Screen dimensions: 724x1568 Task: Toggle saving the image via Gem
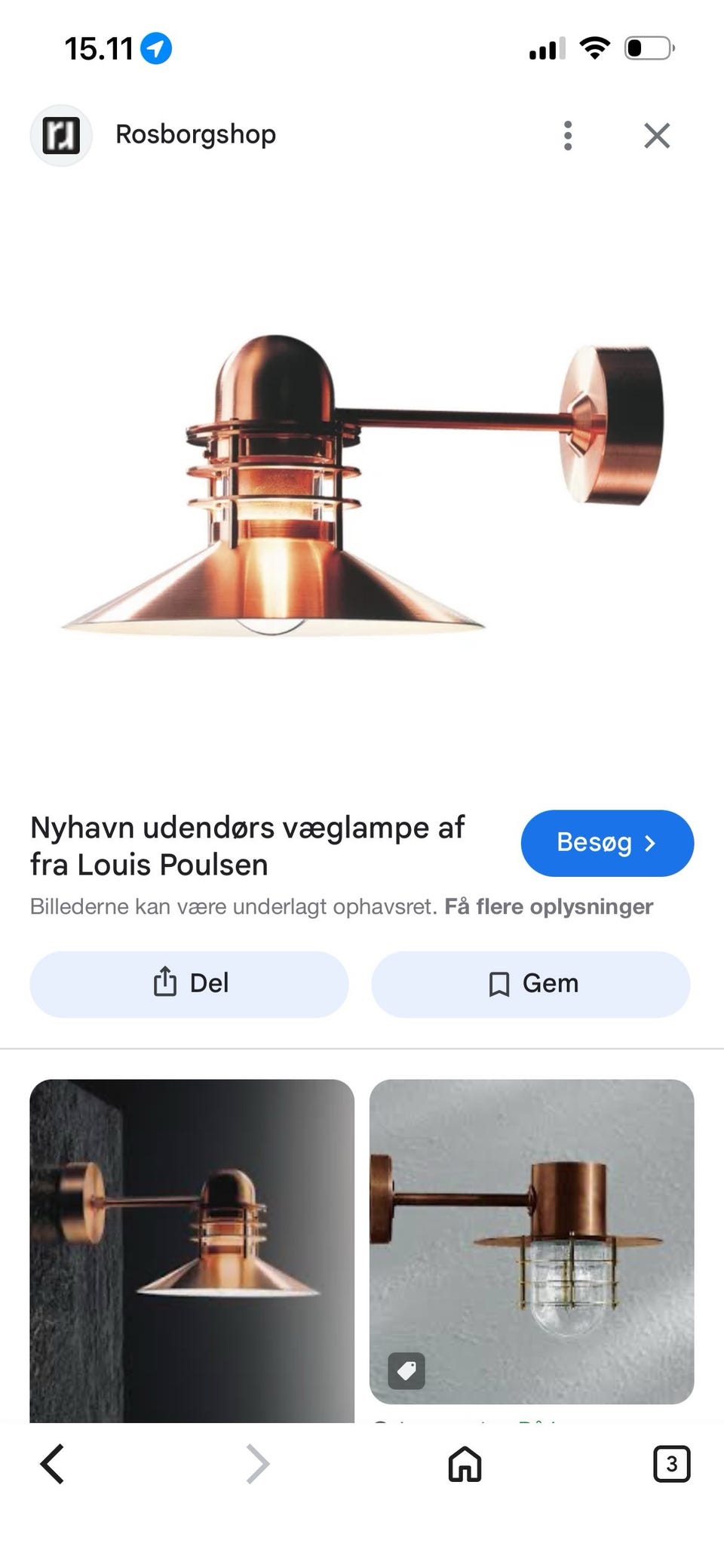[x=530, y=983]
